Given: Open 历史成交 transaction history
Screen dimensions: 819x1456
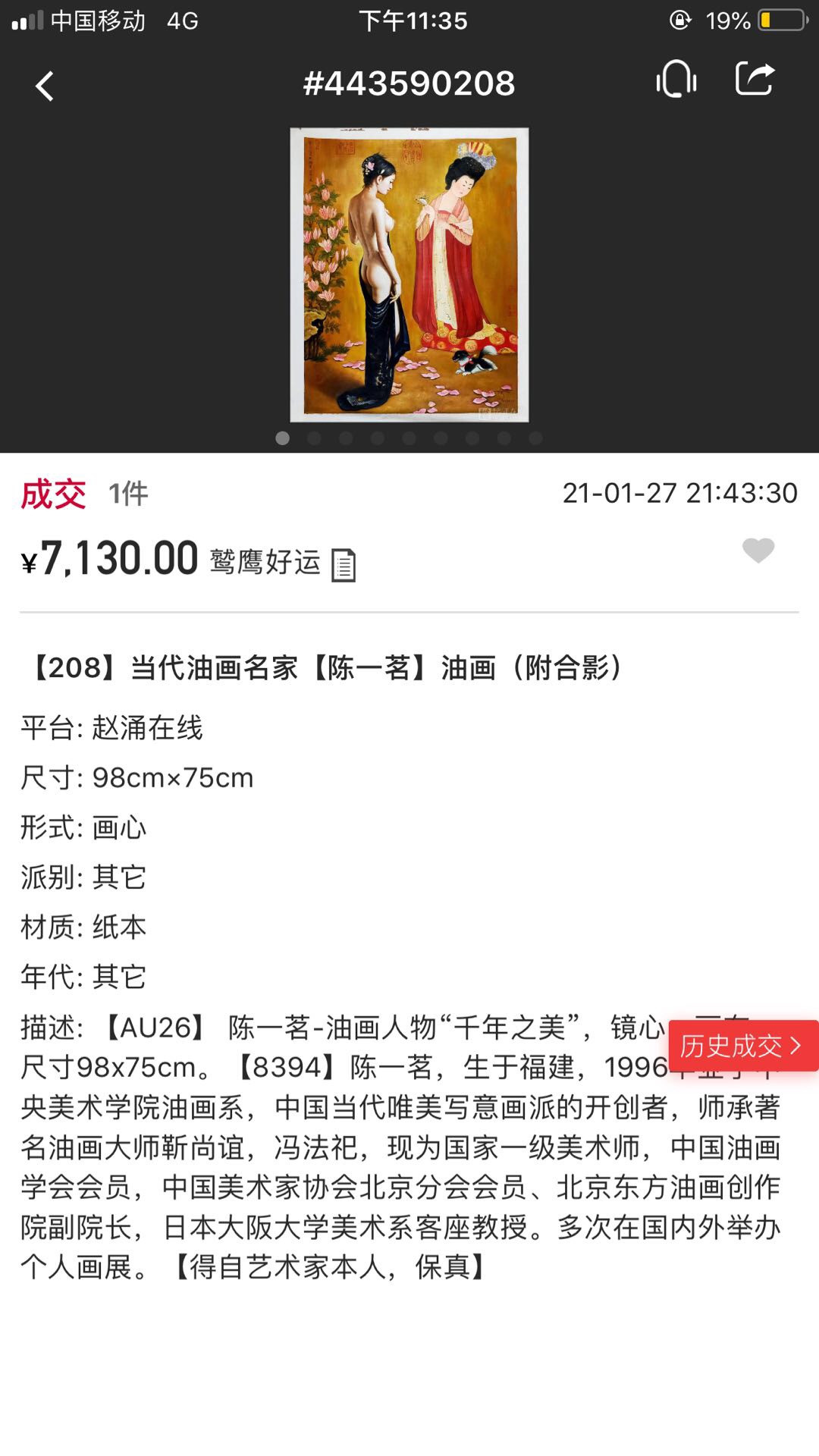Looking at the screenshot, I should click(742, 1046).
